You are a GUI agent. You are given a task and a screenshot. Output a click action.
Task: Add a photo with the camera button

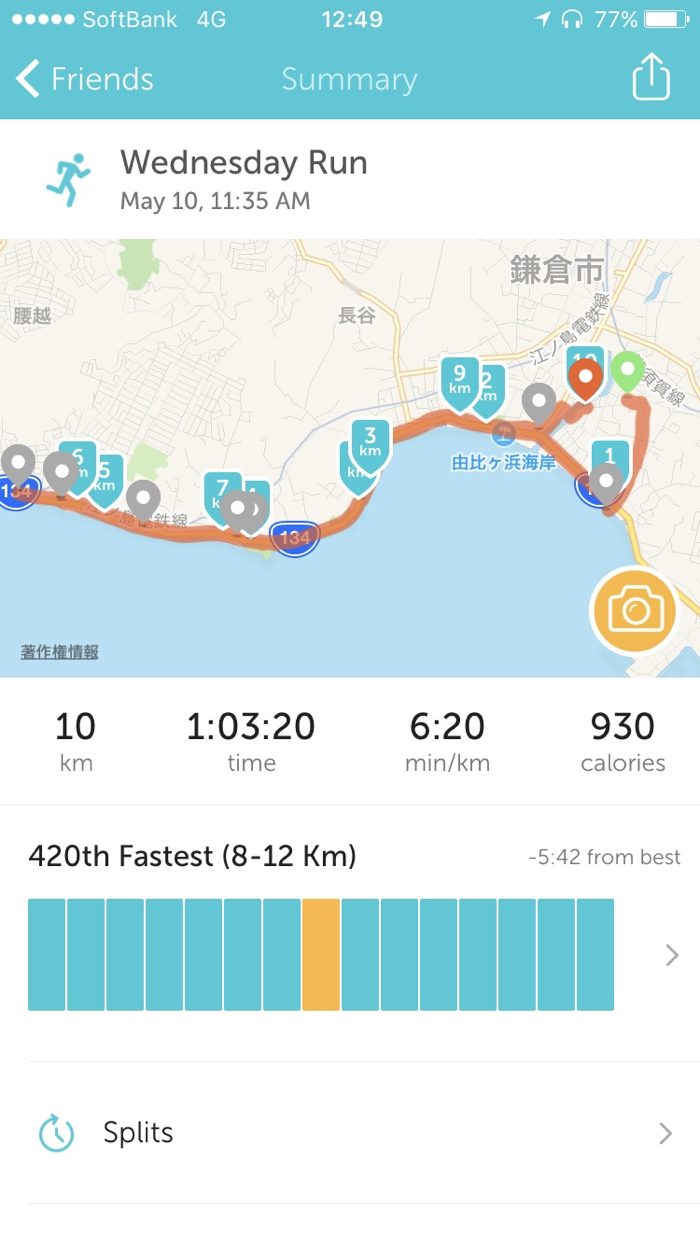tap(634, 610)
